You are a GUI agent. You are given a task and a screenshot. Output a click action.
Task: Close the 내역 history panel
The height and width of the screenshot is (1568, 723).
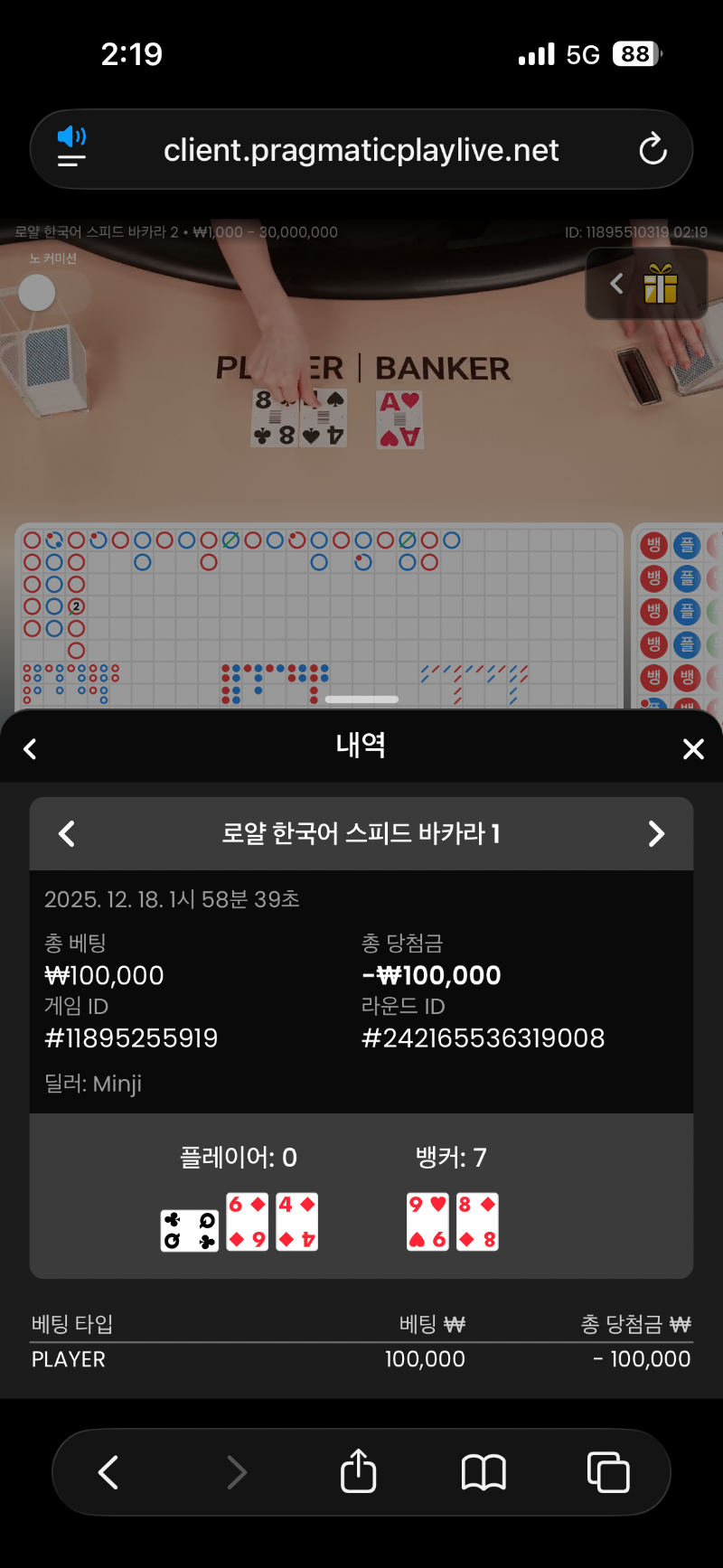coord(693,748)
